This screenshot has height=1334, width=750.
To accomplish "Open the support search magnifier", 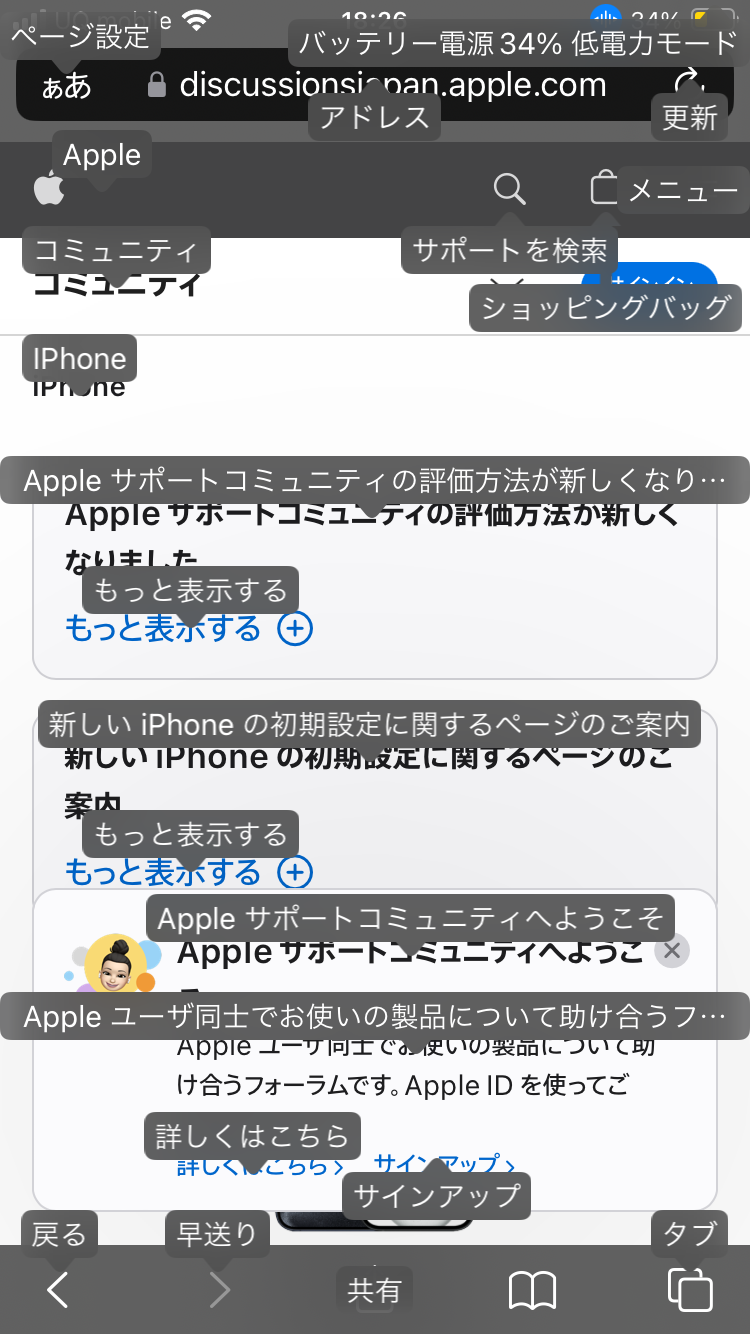I will tap(510, 188).
